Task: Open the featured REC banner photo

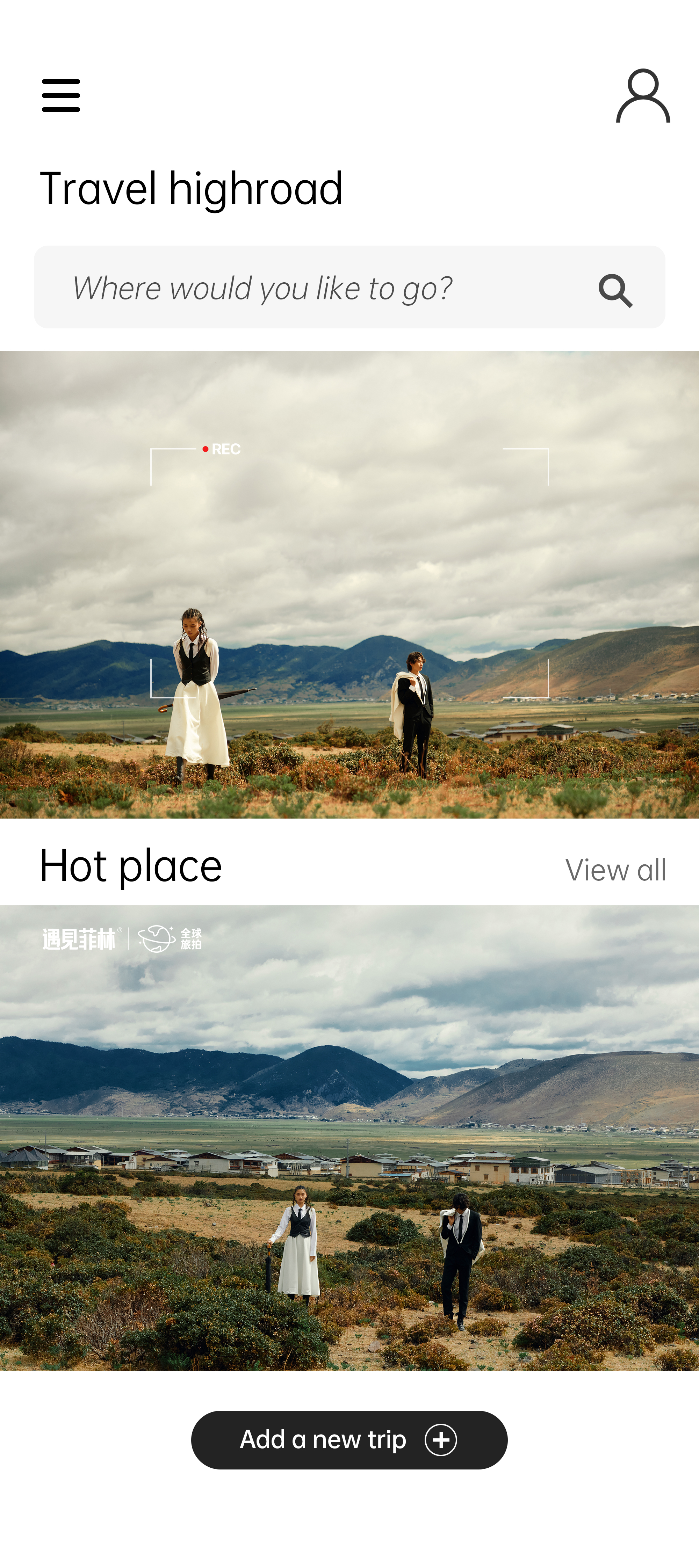Action: point(349,585)
